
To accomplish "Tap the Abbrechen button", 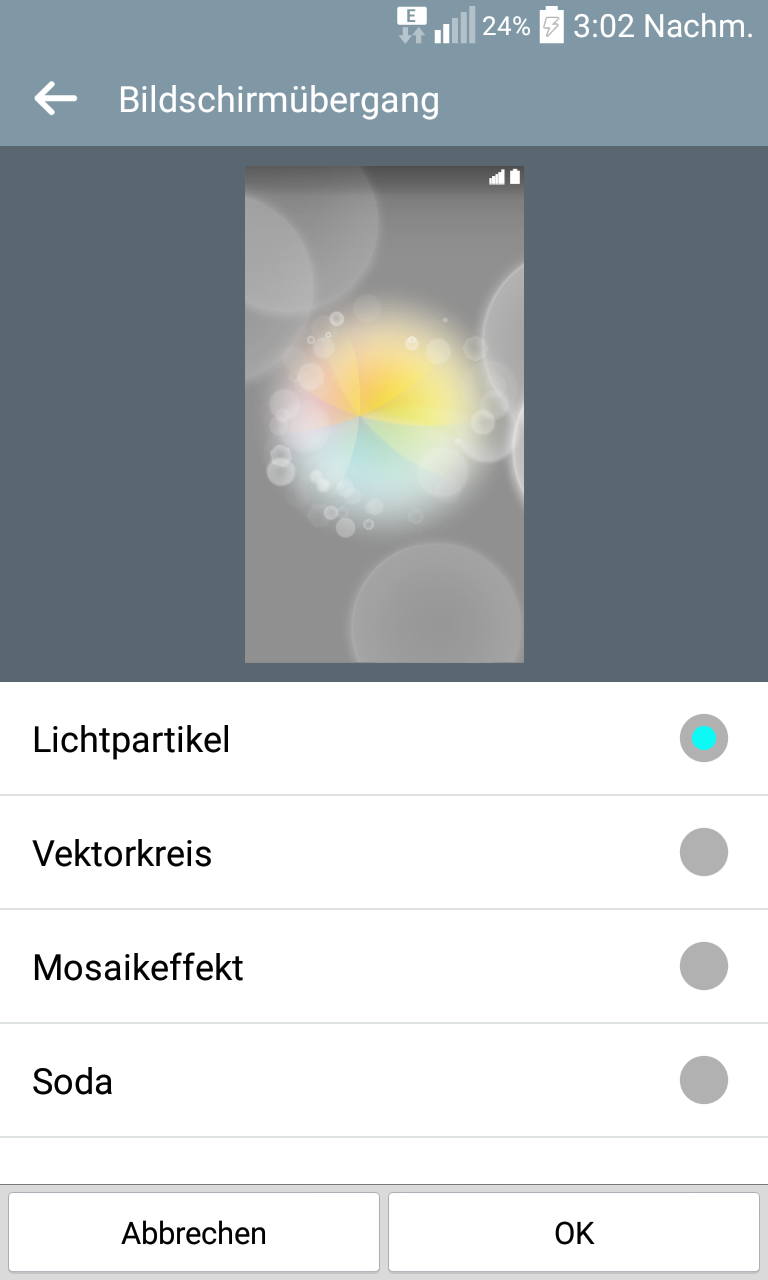I will 194,1232.
